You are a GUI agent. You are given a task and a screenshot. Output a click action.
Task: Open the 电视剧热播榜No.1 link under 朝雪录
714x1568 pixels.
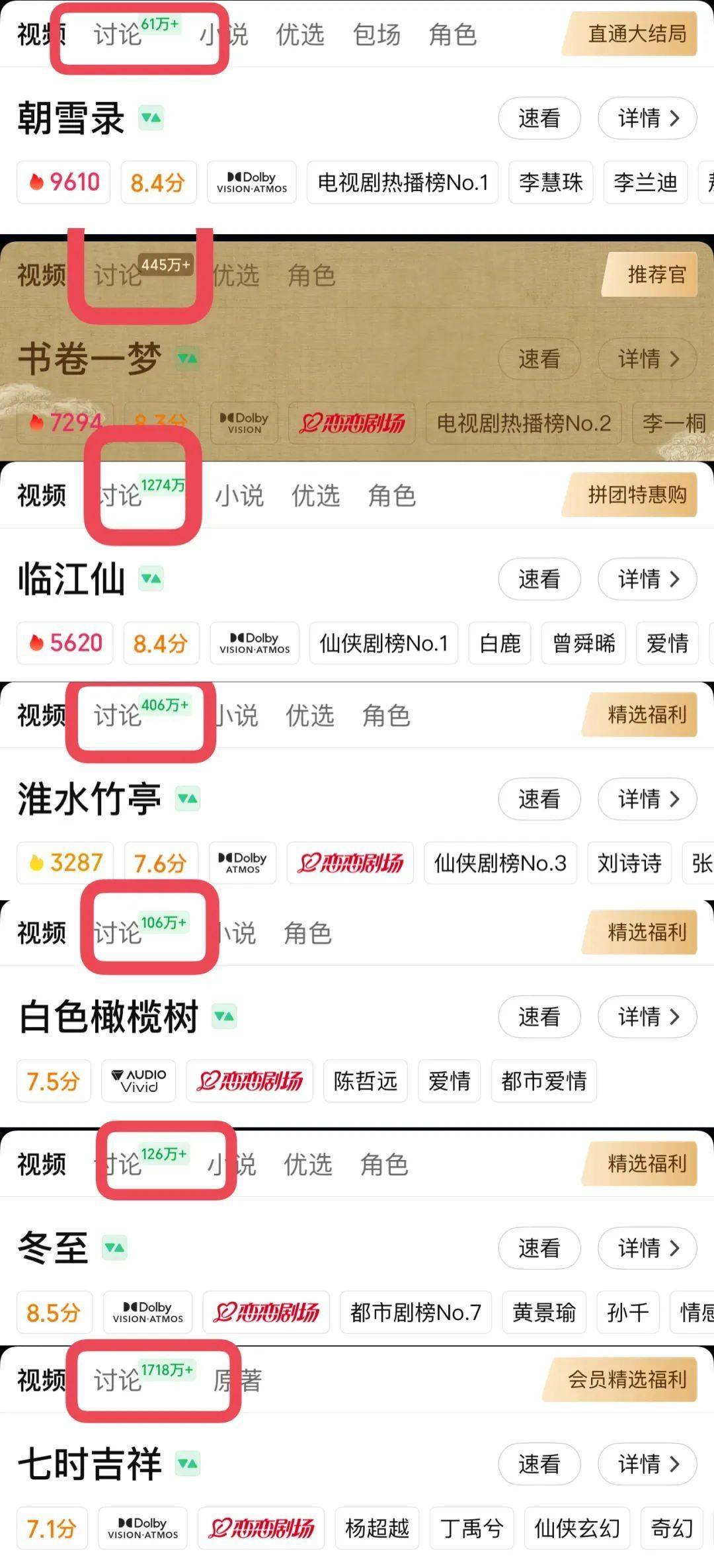click(x=403, y=183)
